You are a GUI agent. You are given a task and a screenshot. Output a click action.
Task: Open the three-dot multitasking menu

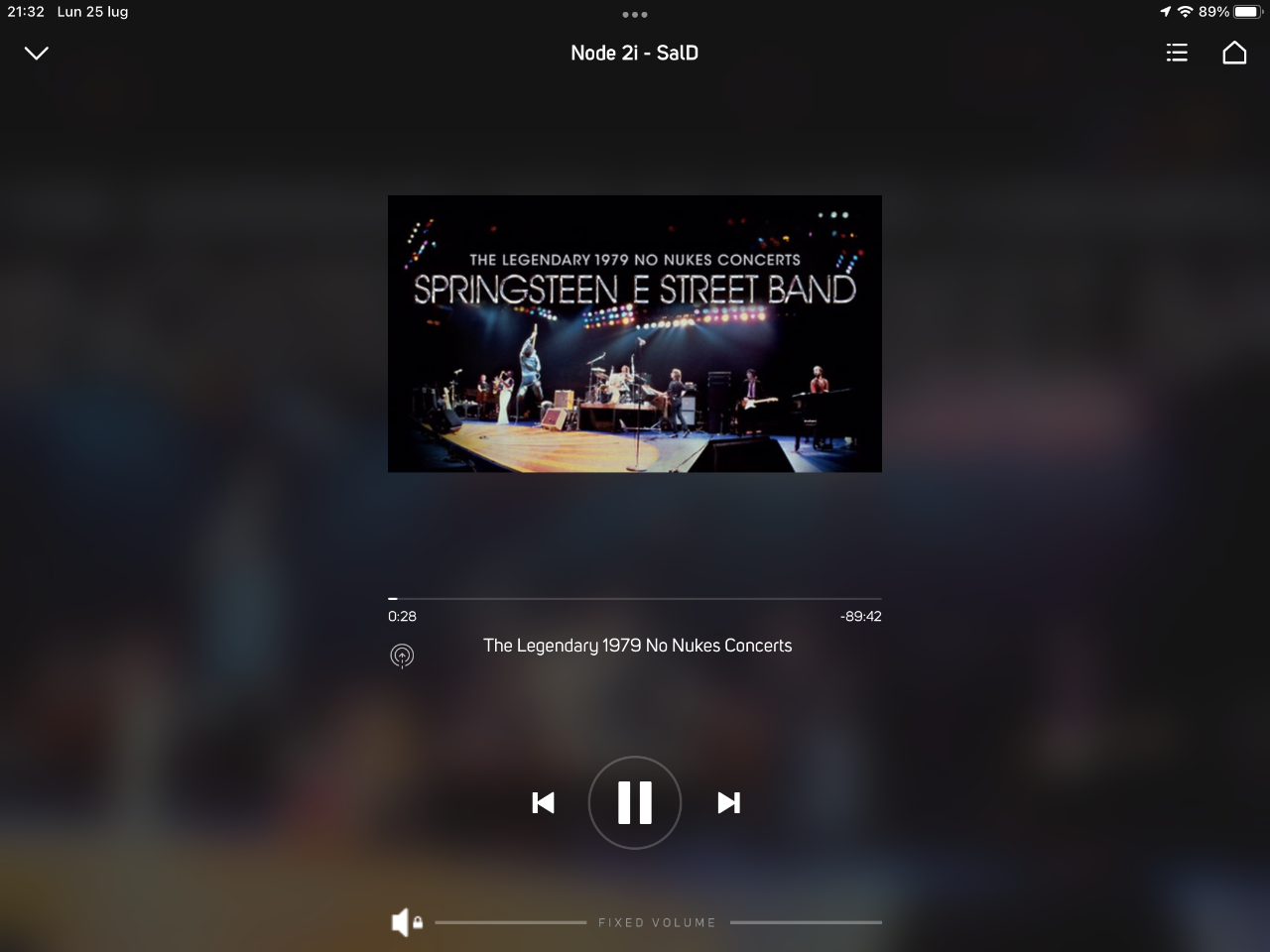point(635,15)
